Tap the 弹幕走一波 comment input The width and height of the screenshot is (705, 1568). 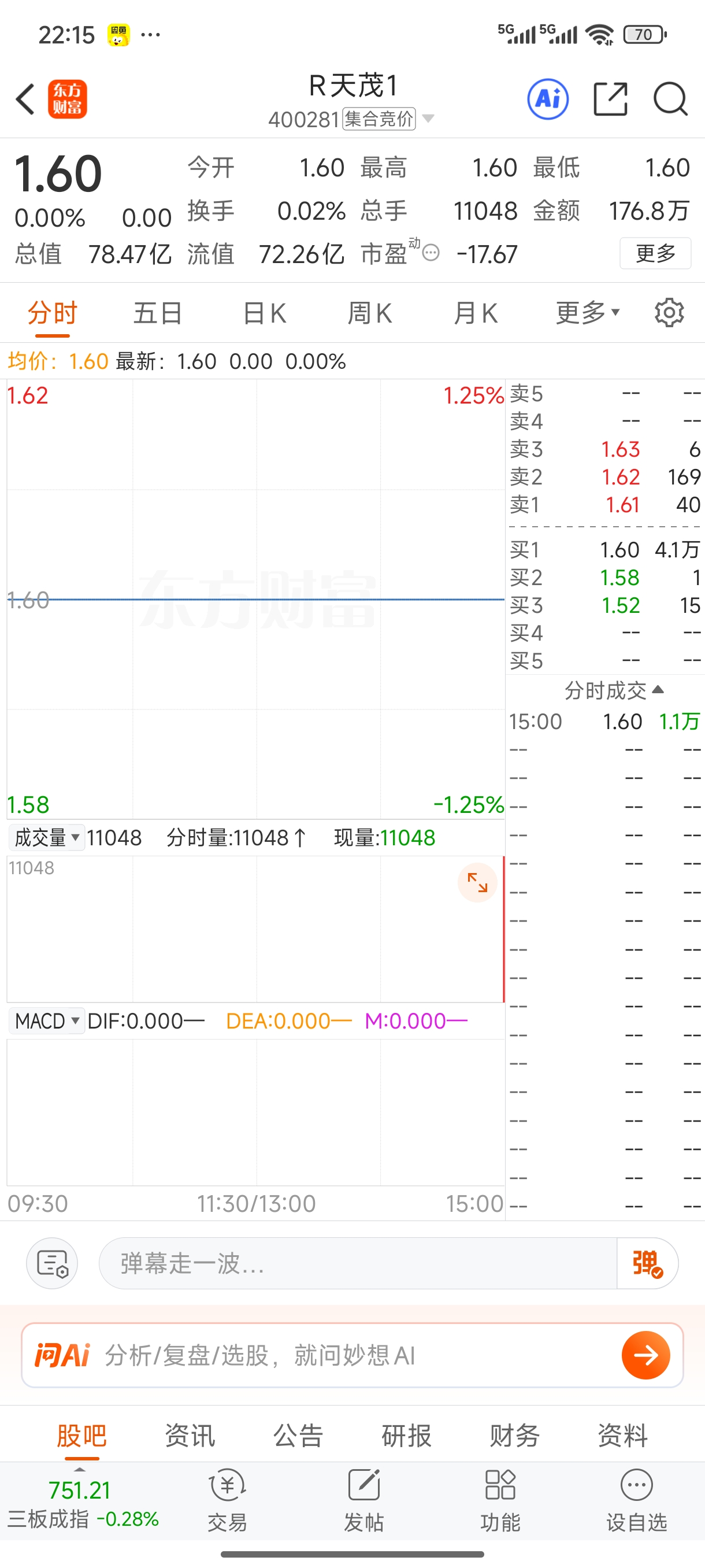tap(358, 1263)
